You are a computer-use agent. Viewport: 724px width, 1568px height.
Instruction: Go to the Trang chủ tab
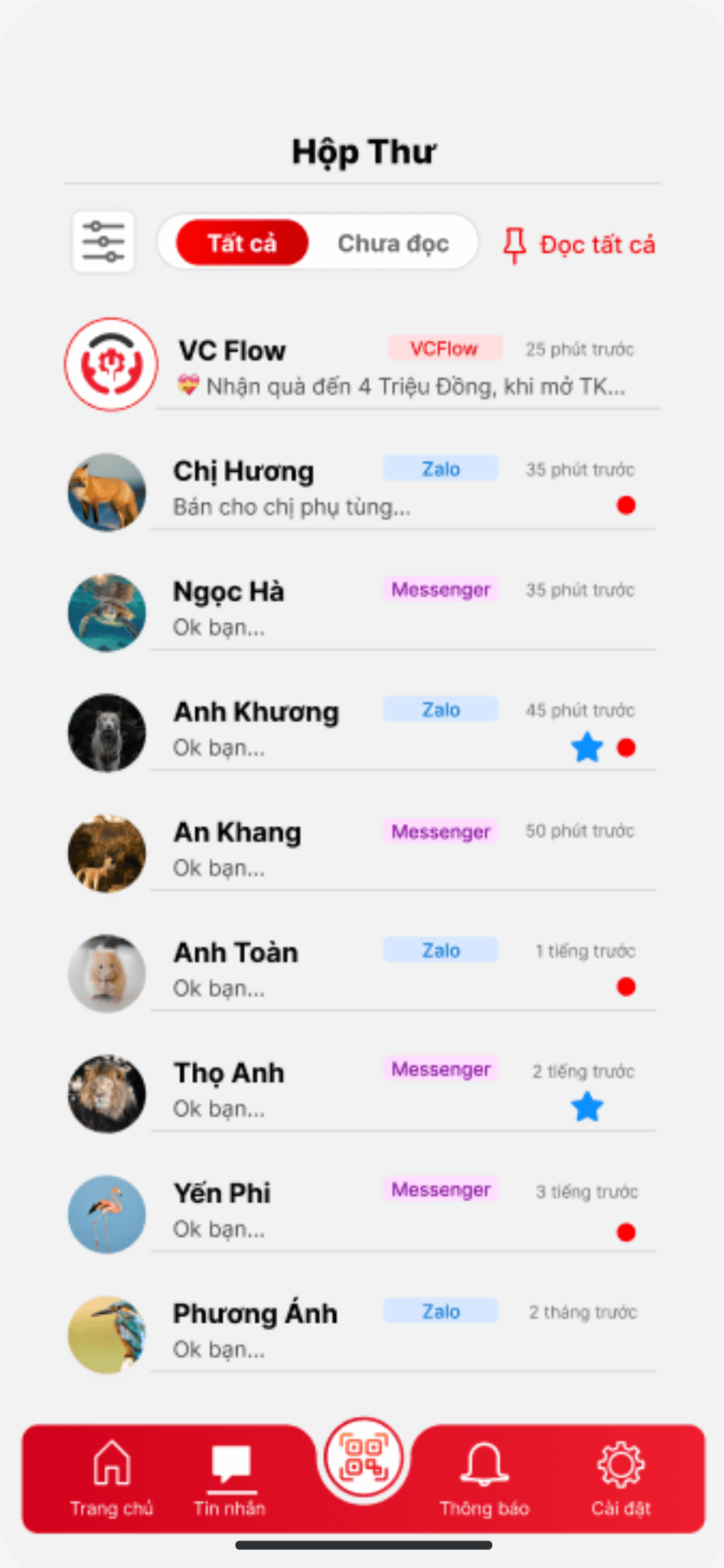(112, 1479)
